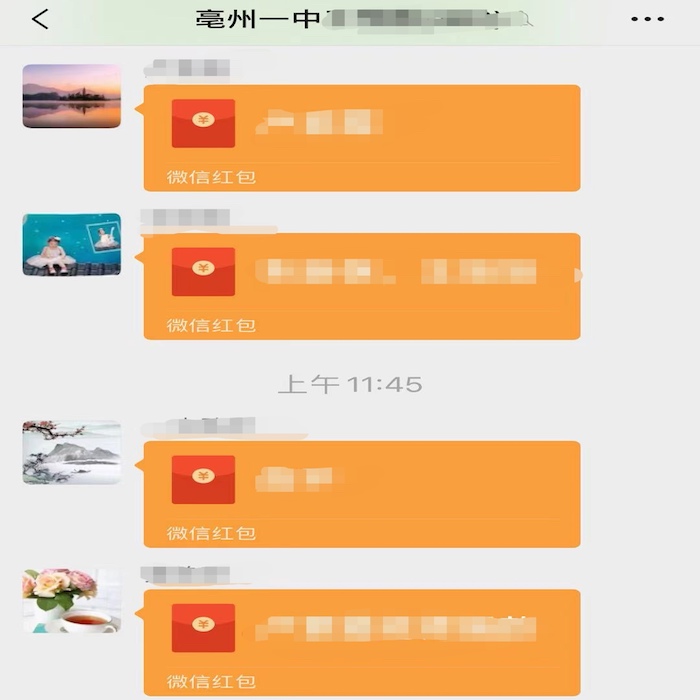Open the three-dot chat options menu
This screenshot has height=700, width=700.
click(x=647, y=19)
